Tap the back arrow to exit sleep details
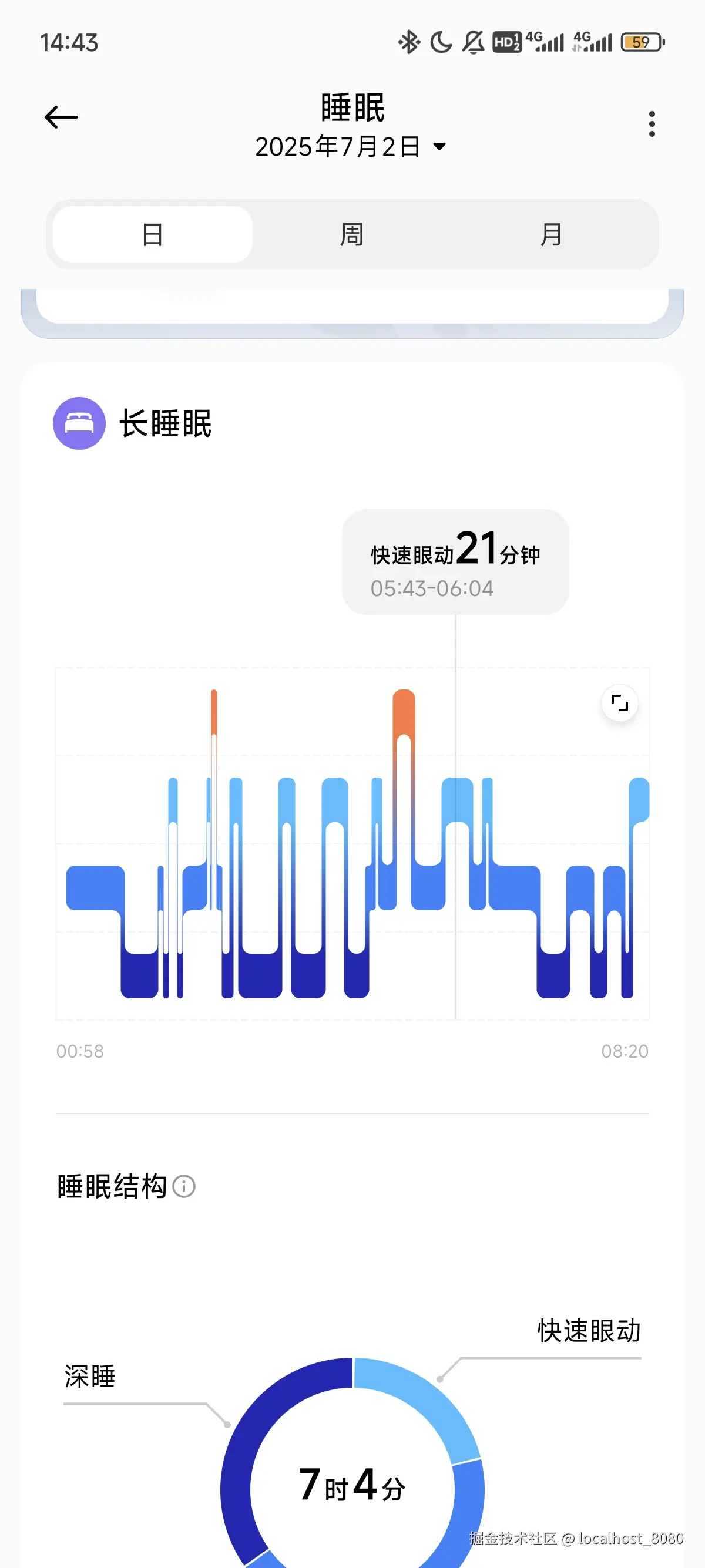 coord(61,116)
